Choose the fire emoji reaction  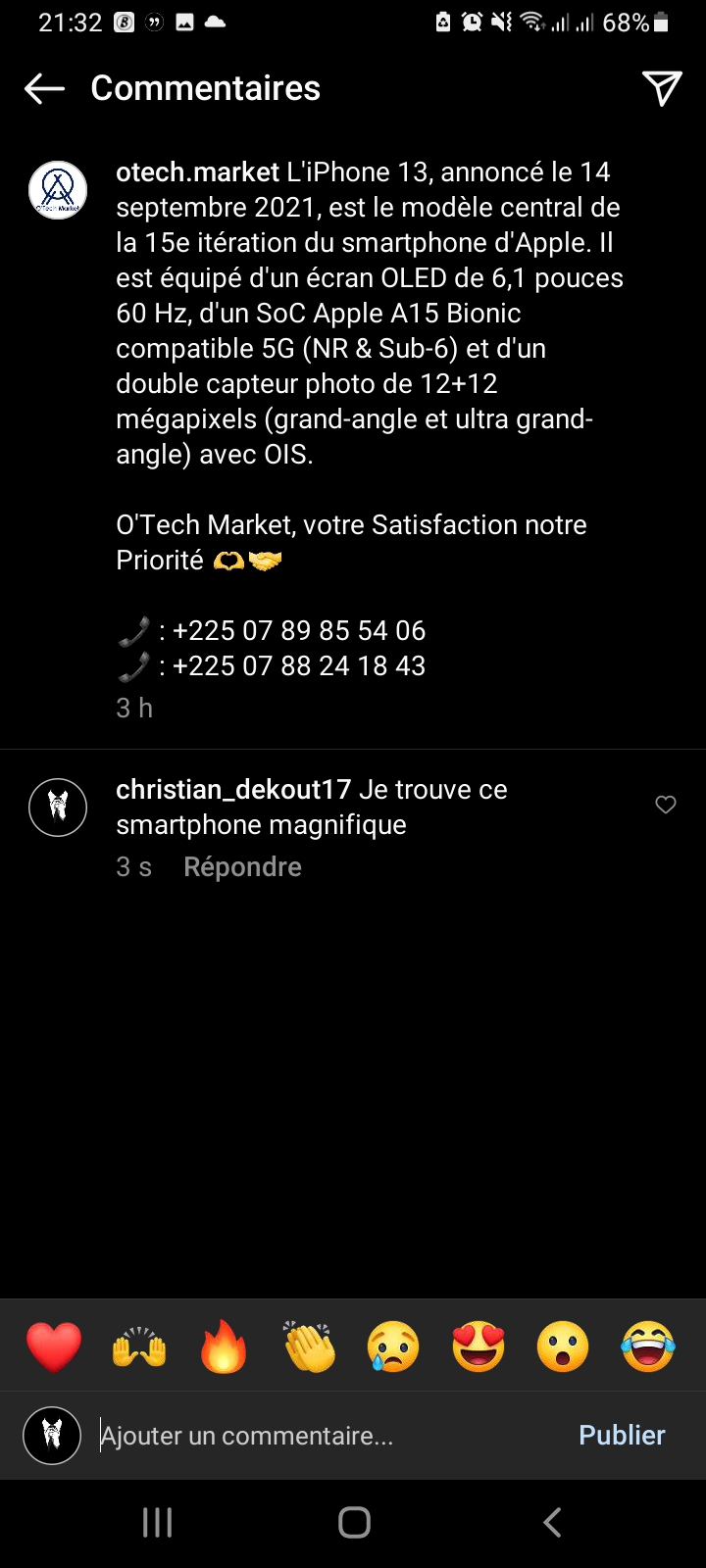(224, 1346)
